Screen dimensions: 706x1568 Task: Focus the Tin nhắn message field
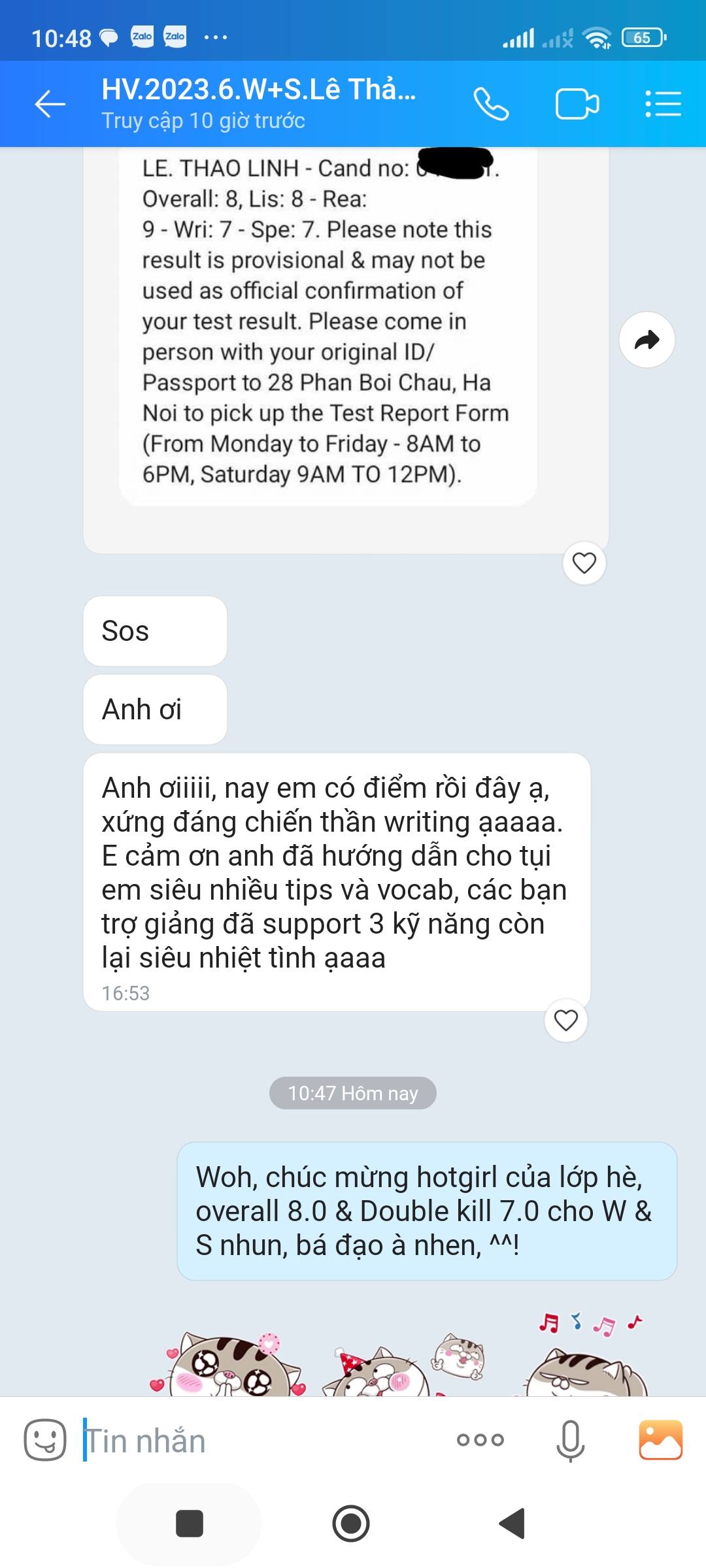261,1440
